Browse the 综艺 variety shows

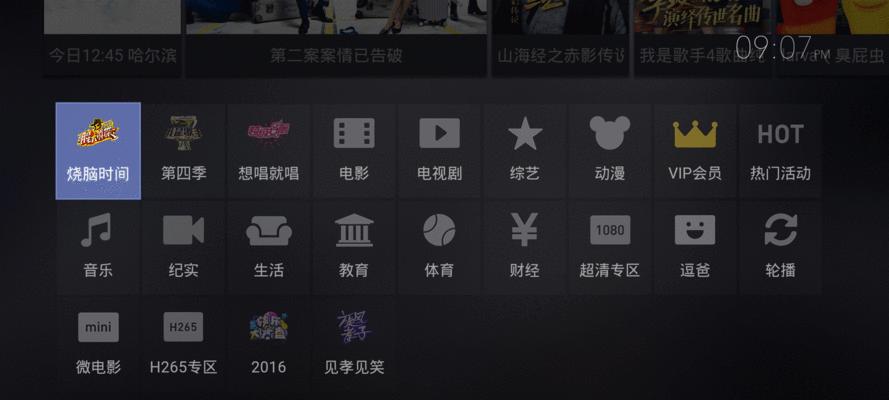tap(524, 150)
